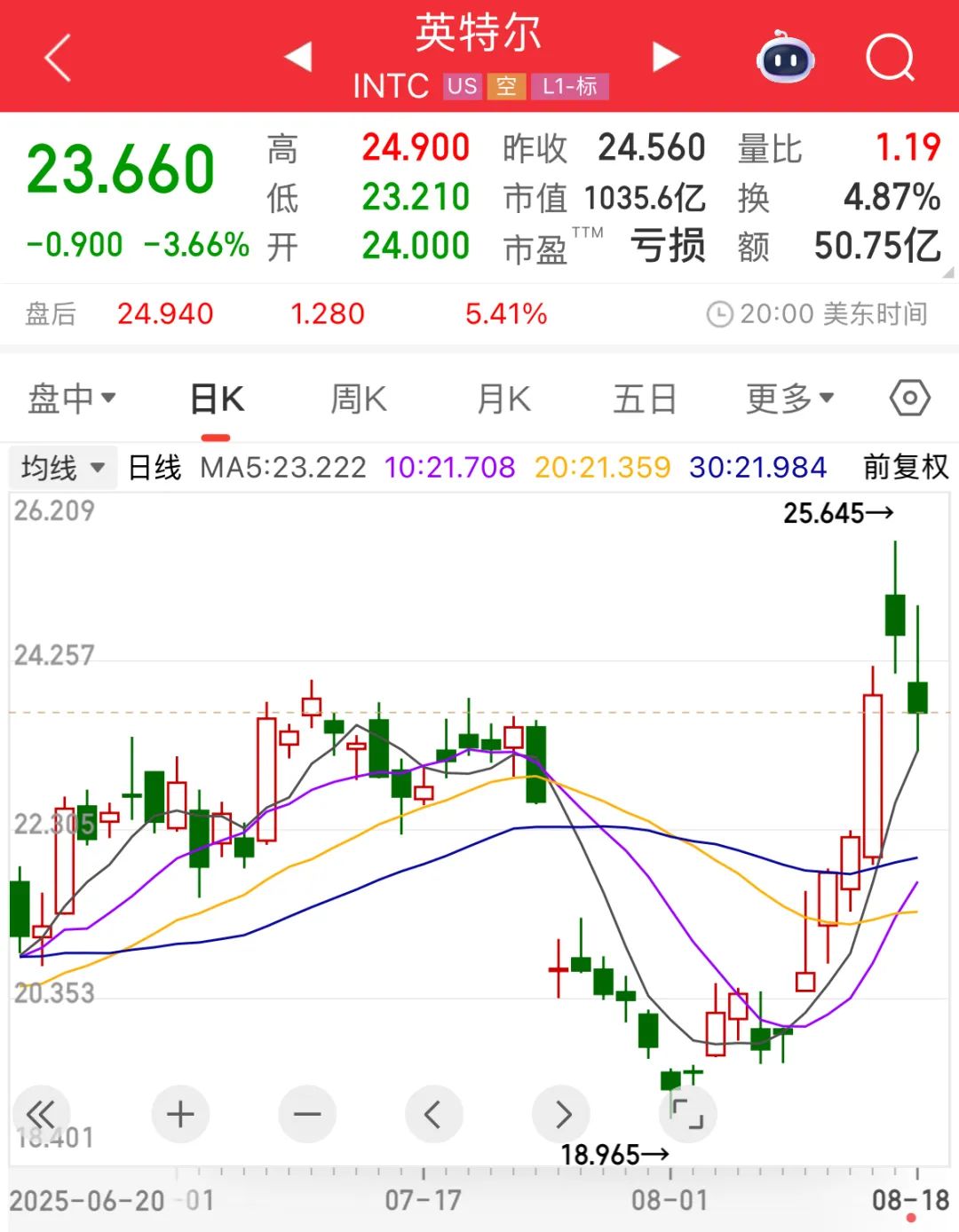Viewport: 959px width, 1232px height.
Task: Toggle the L1-标 quote level badge
Action: [x=571, y=87]
